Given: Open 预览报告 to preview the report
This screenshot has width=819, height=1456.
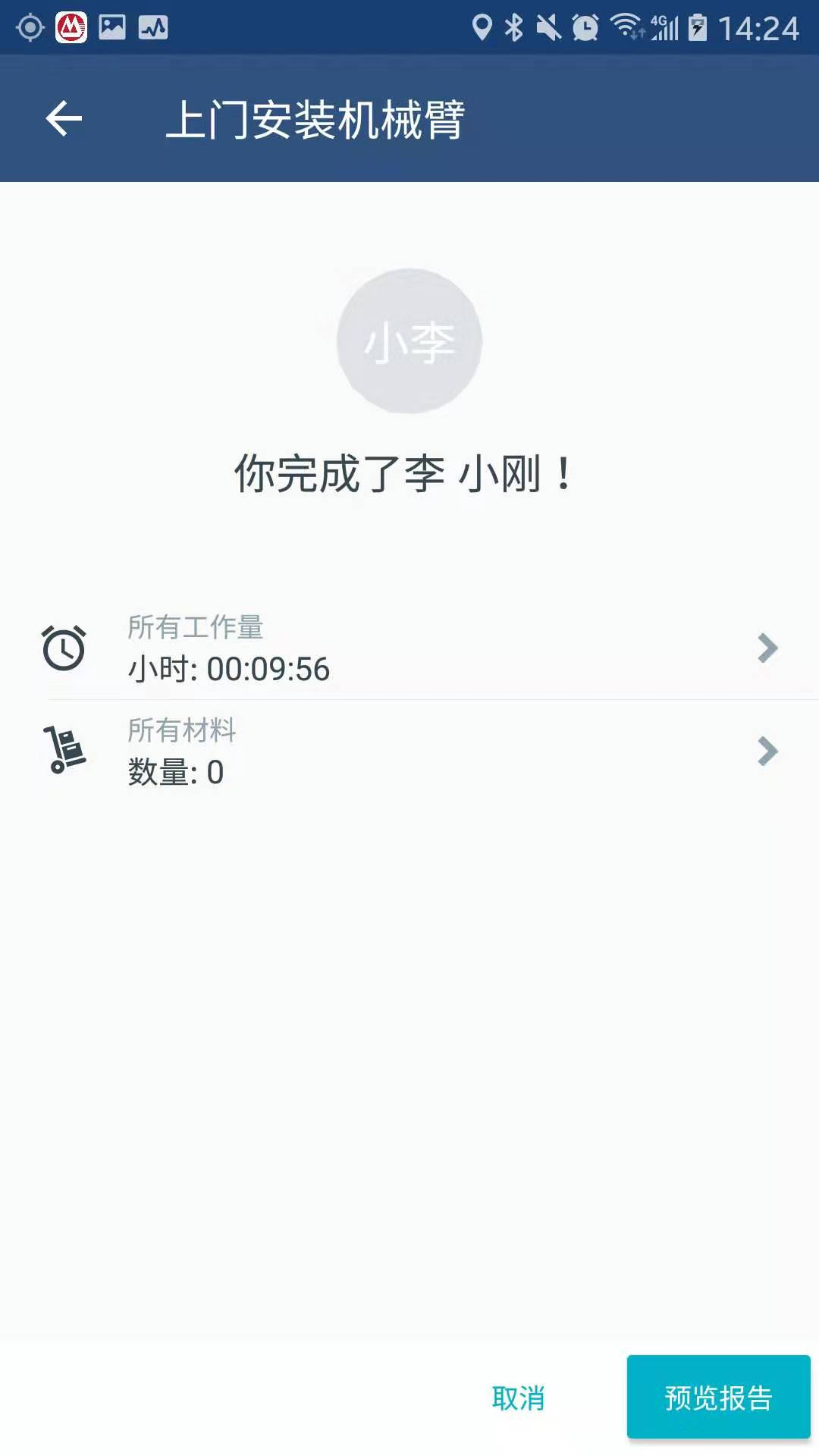Looking at the screenshot, I should pos(718,1398).
